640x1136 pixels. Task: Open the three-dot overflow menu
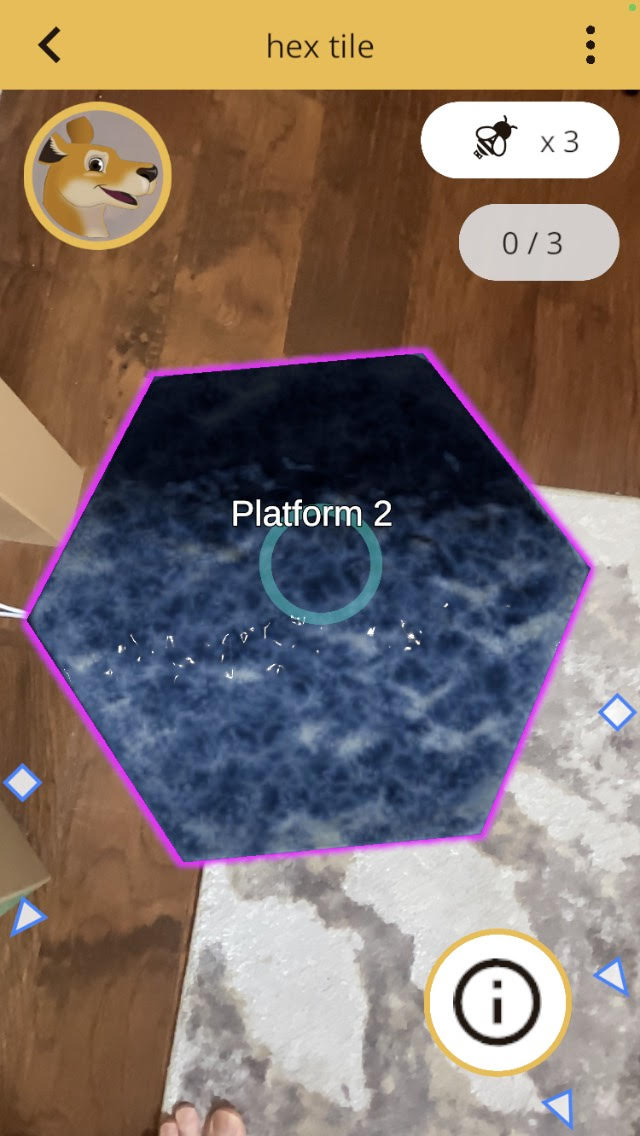tap(590, 45)
